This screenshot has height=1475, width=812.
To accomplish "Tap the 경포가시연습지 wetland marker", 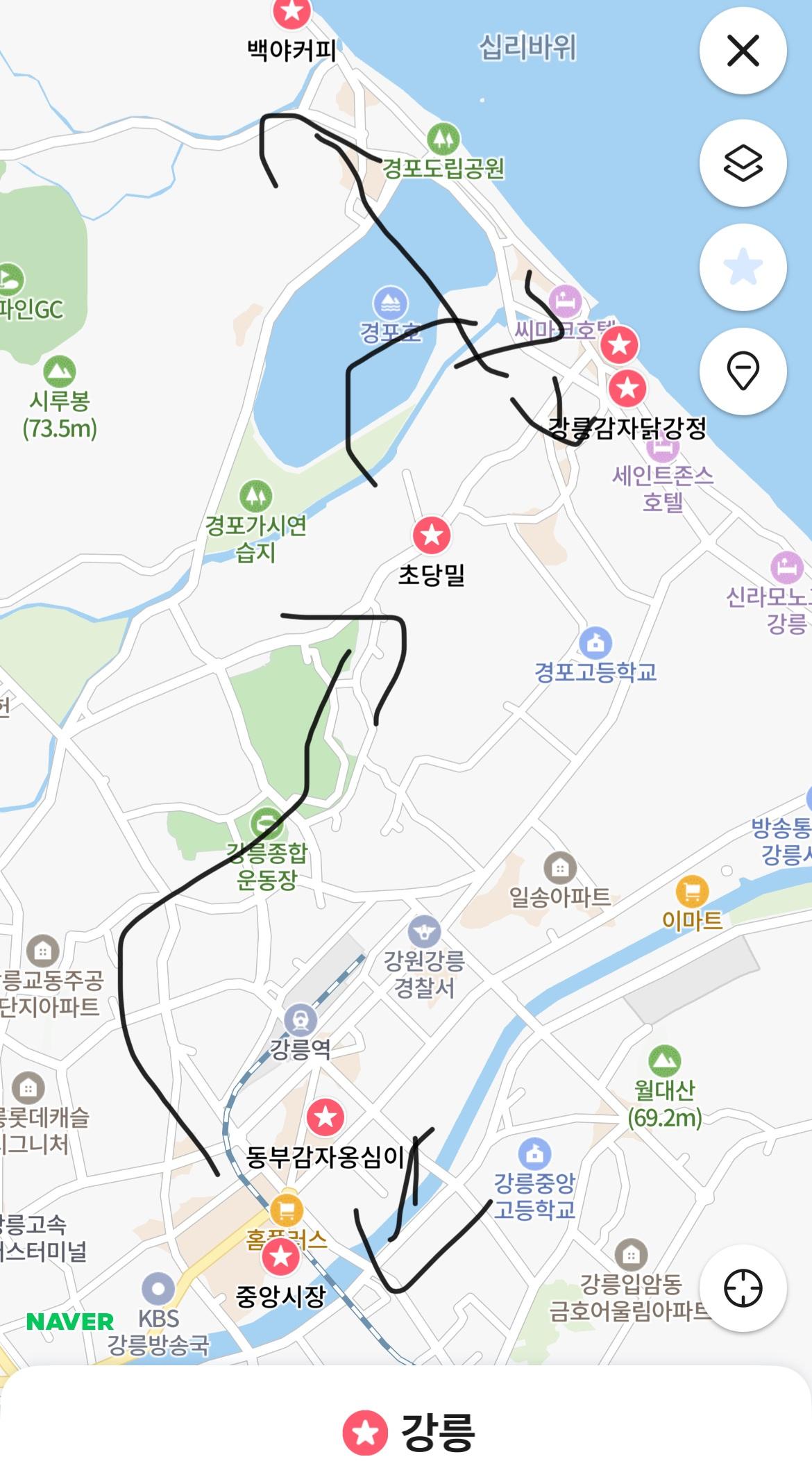I will point(255,496).
